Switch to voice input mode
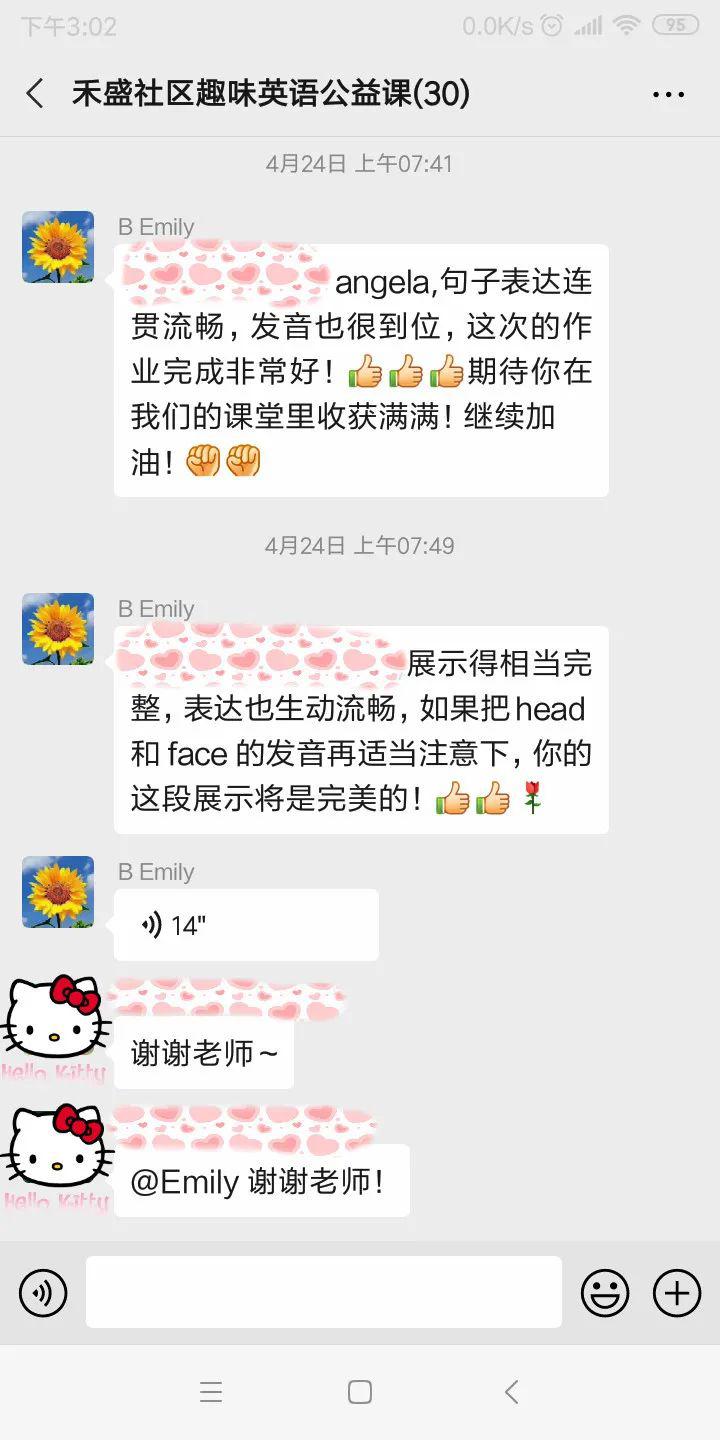The height and width of the screenshot is (1440, 720). 43,1293
